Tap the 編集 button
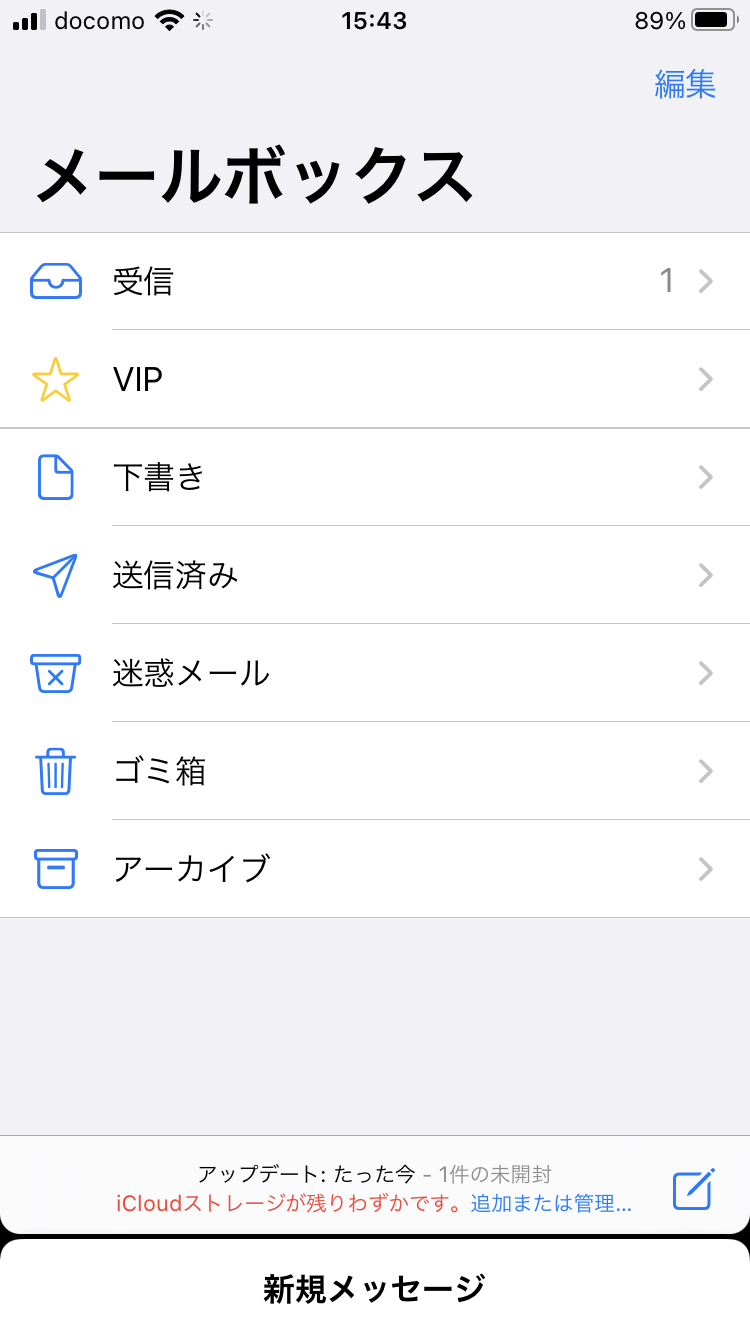 coord(685,84)
